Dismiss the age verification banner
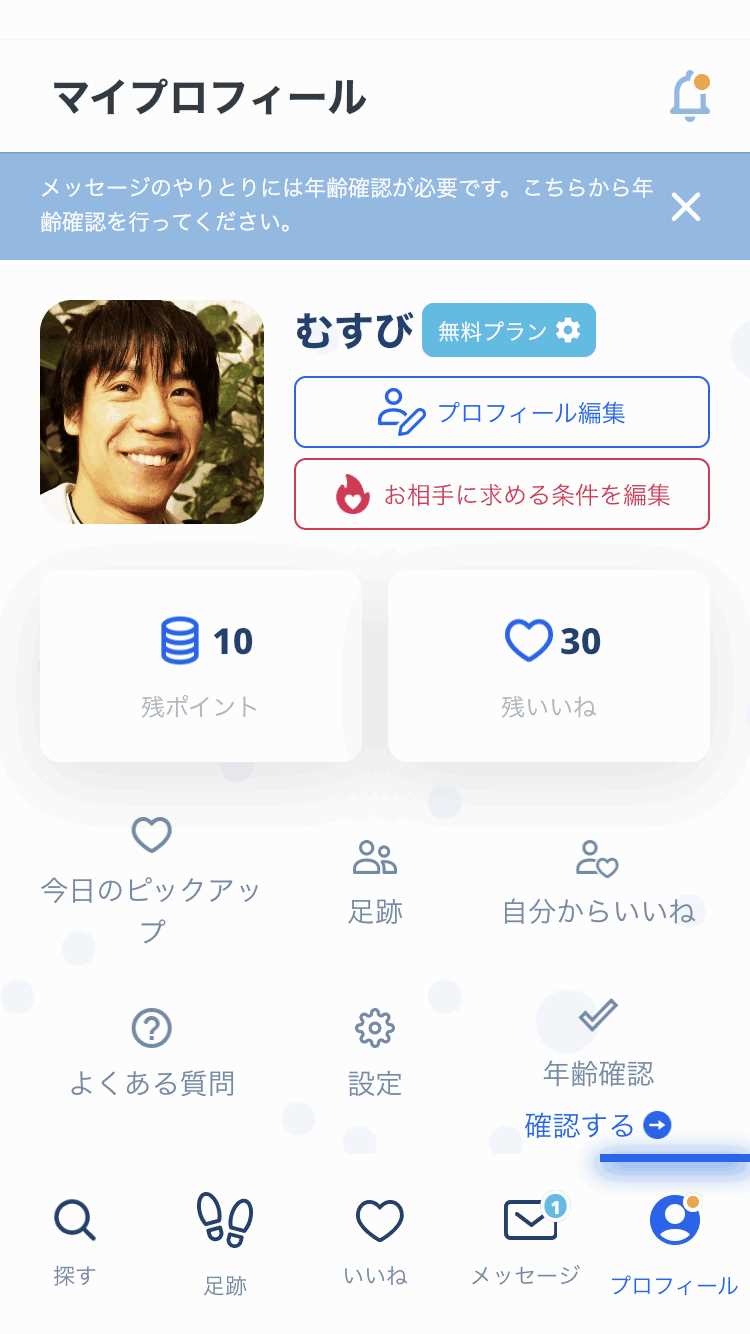This screenshot has width=750, height=1334. (686, 206)
